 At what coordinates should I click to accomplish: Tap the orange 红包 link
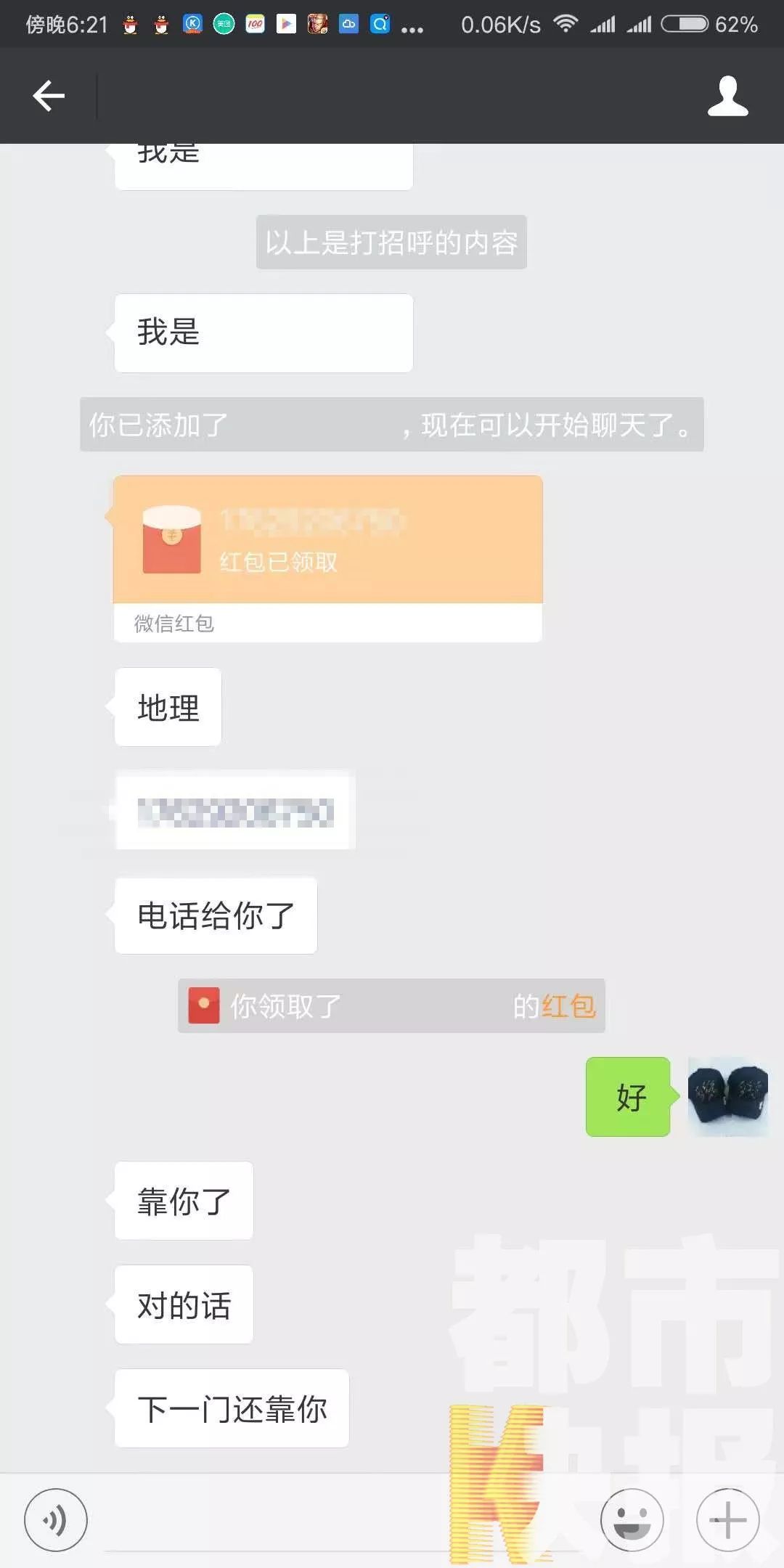click(568, 1006)
